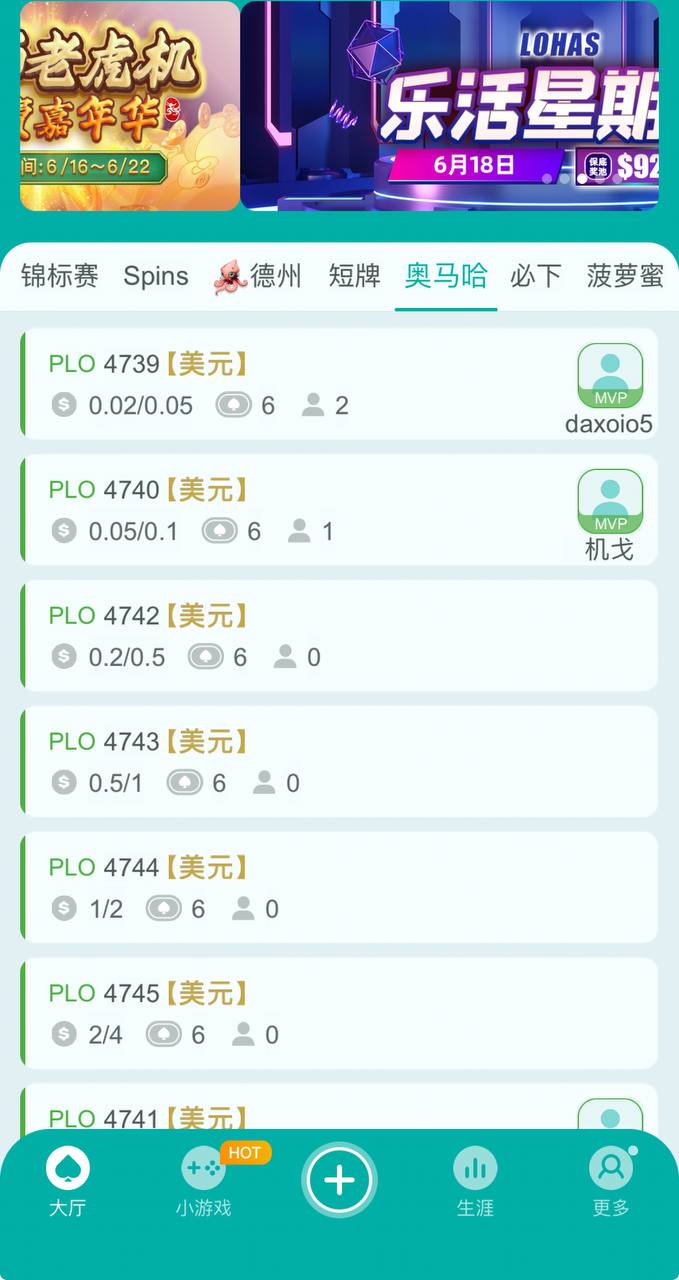Switch to the 短牌 tab

click(354, 276)
